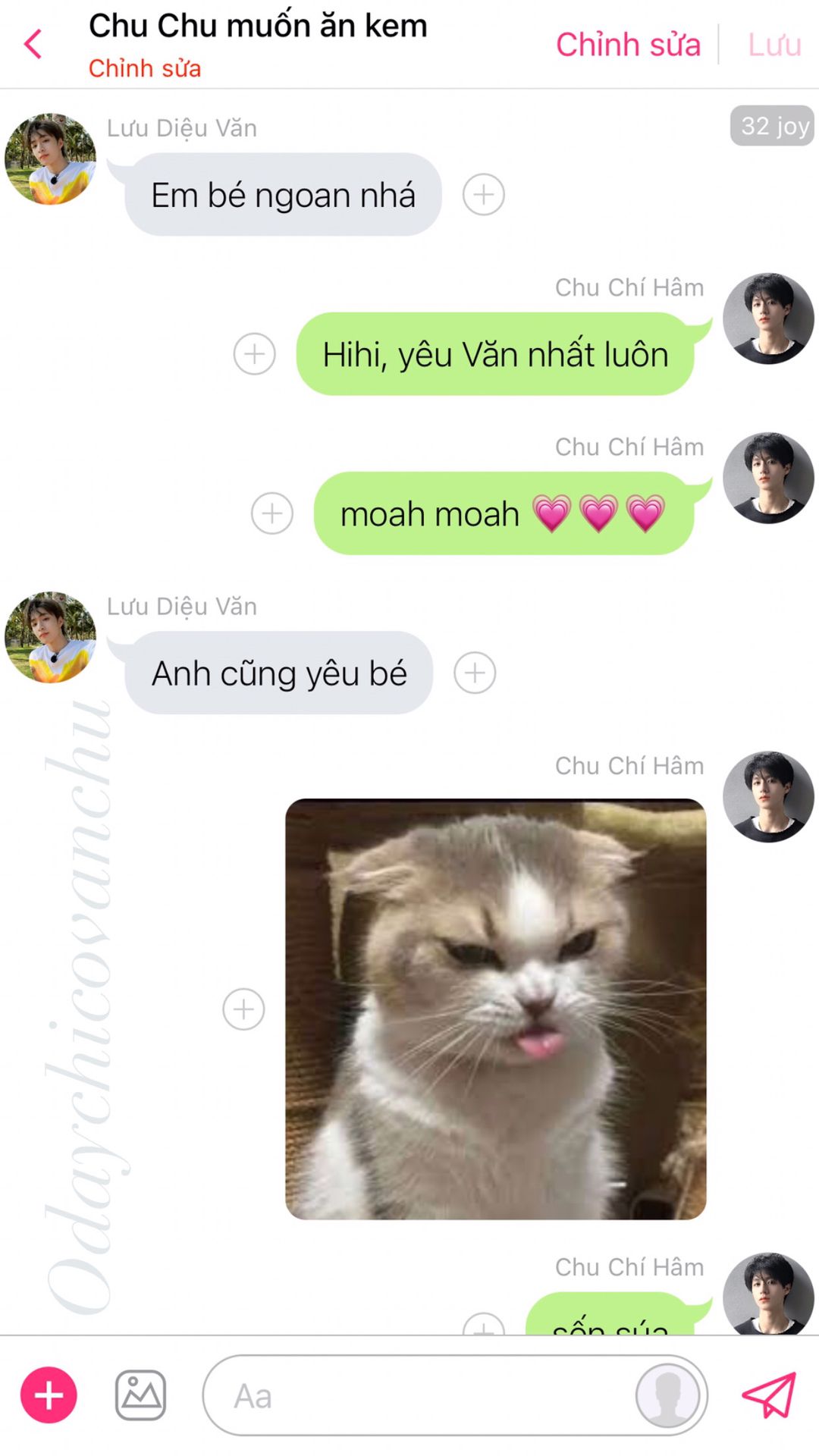Tap red Chỉnh sửa under chat title

pos(145,68)
